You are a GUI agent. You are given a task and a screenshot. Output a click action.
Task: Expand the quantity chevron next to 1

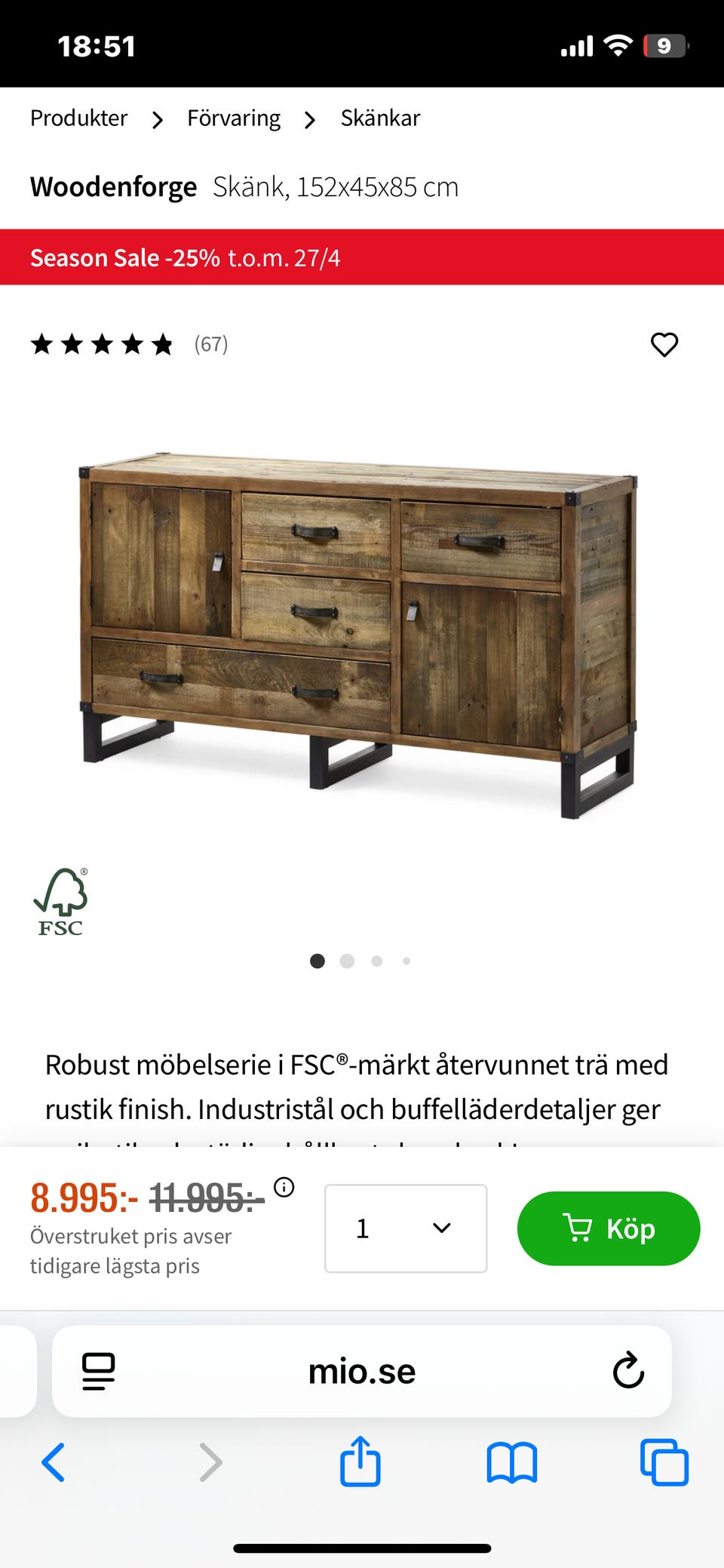click(x=441, y=1228)
